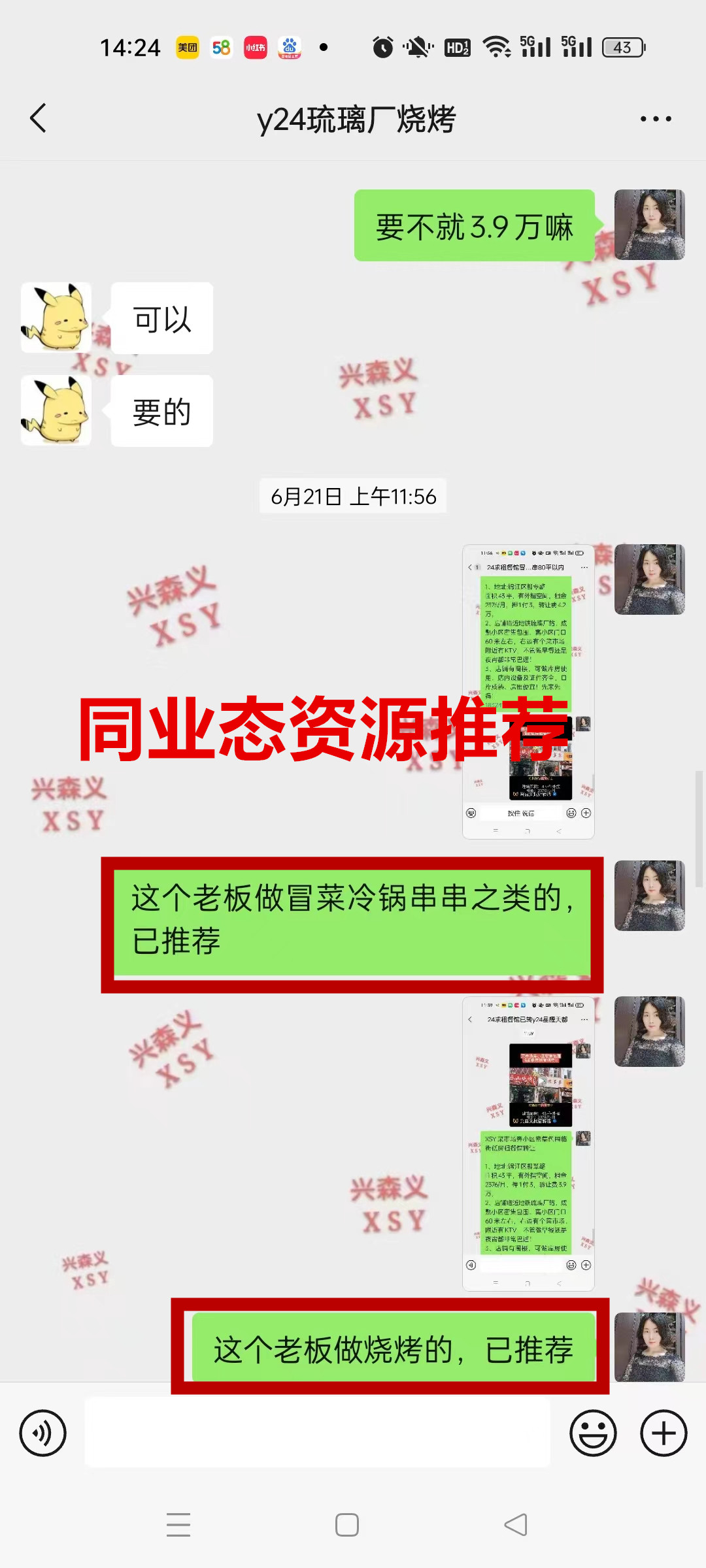Screen dimensions: 706x1568
Task: View the screenshot image sent at 11:56
Action: (x=528, y=691)
